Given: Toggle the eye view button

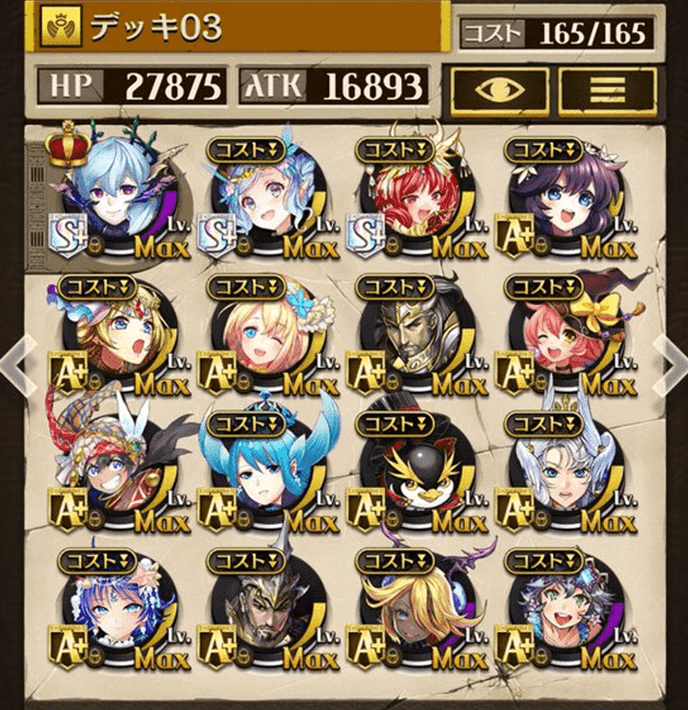Looking at the screenshot, I should [x=499, y=87].
